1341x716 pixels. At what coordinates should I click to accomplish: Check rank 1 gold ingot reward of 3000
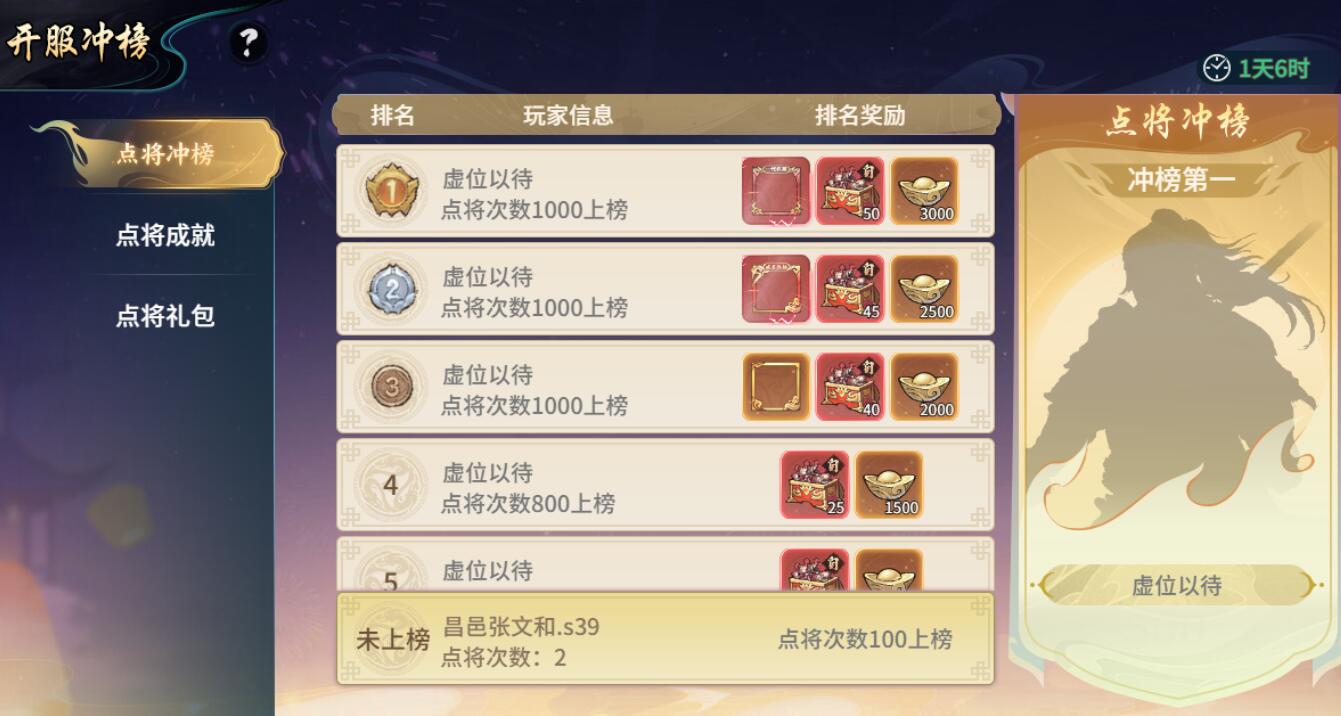pos(924,191)
